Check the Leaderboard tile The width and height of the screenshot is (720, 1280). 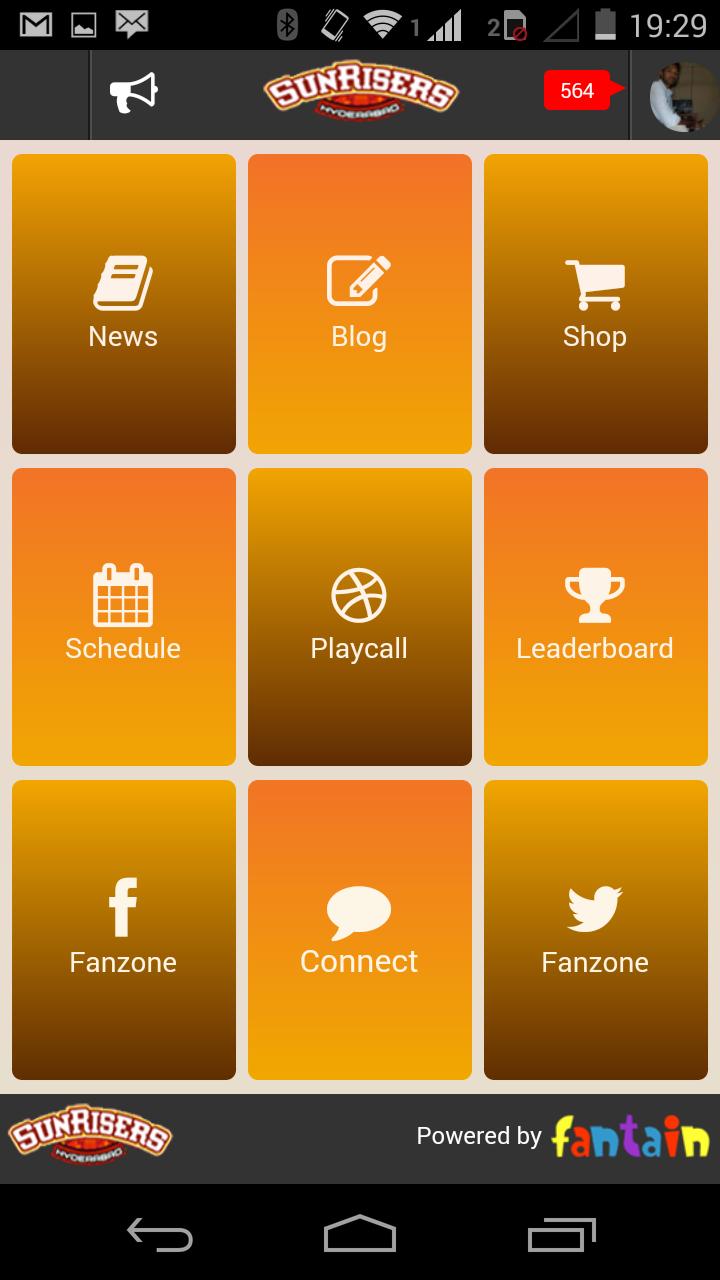point(596,616)
